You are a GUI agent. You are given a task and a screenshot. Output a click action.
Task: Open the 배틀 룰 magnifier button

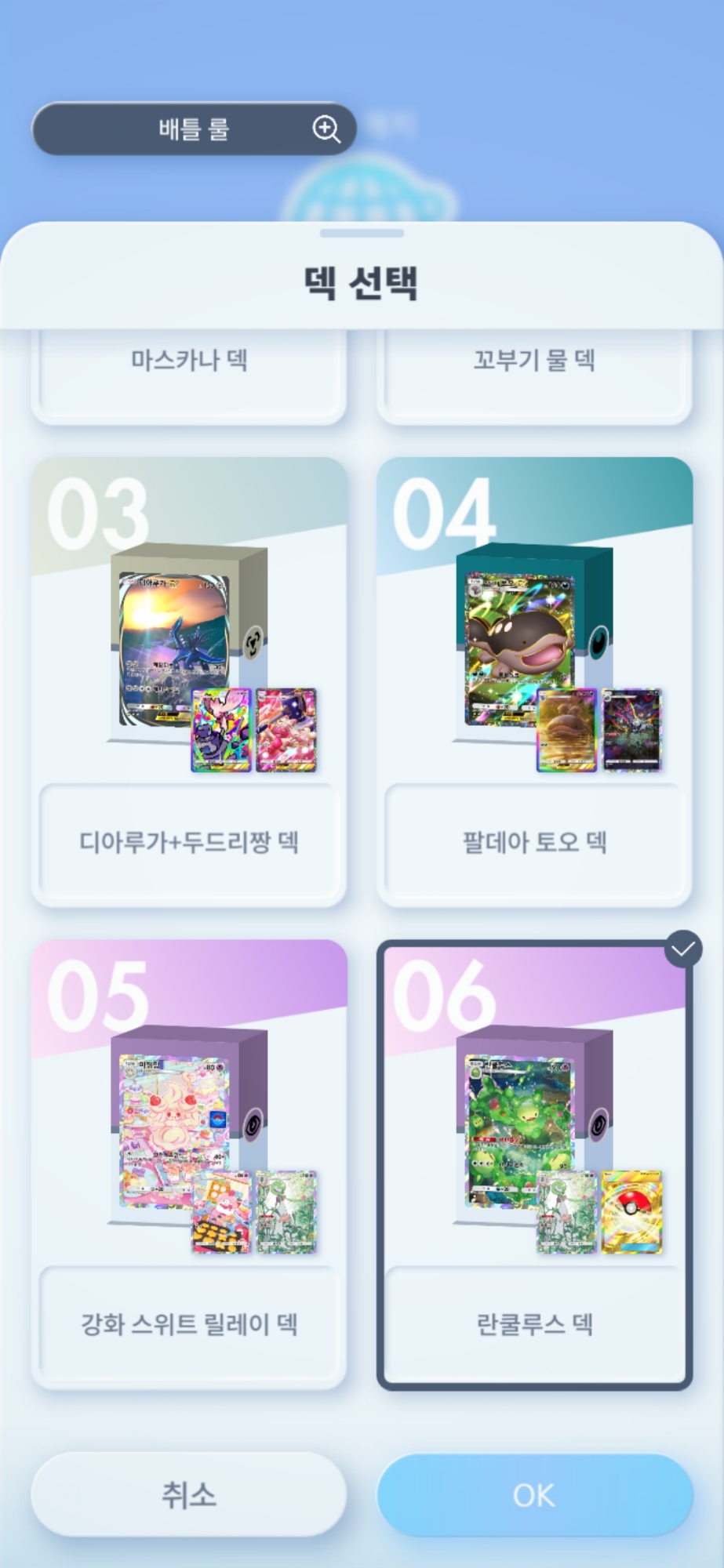(326, 129)
